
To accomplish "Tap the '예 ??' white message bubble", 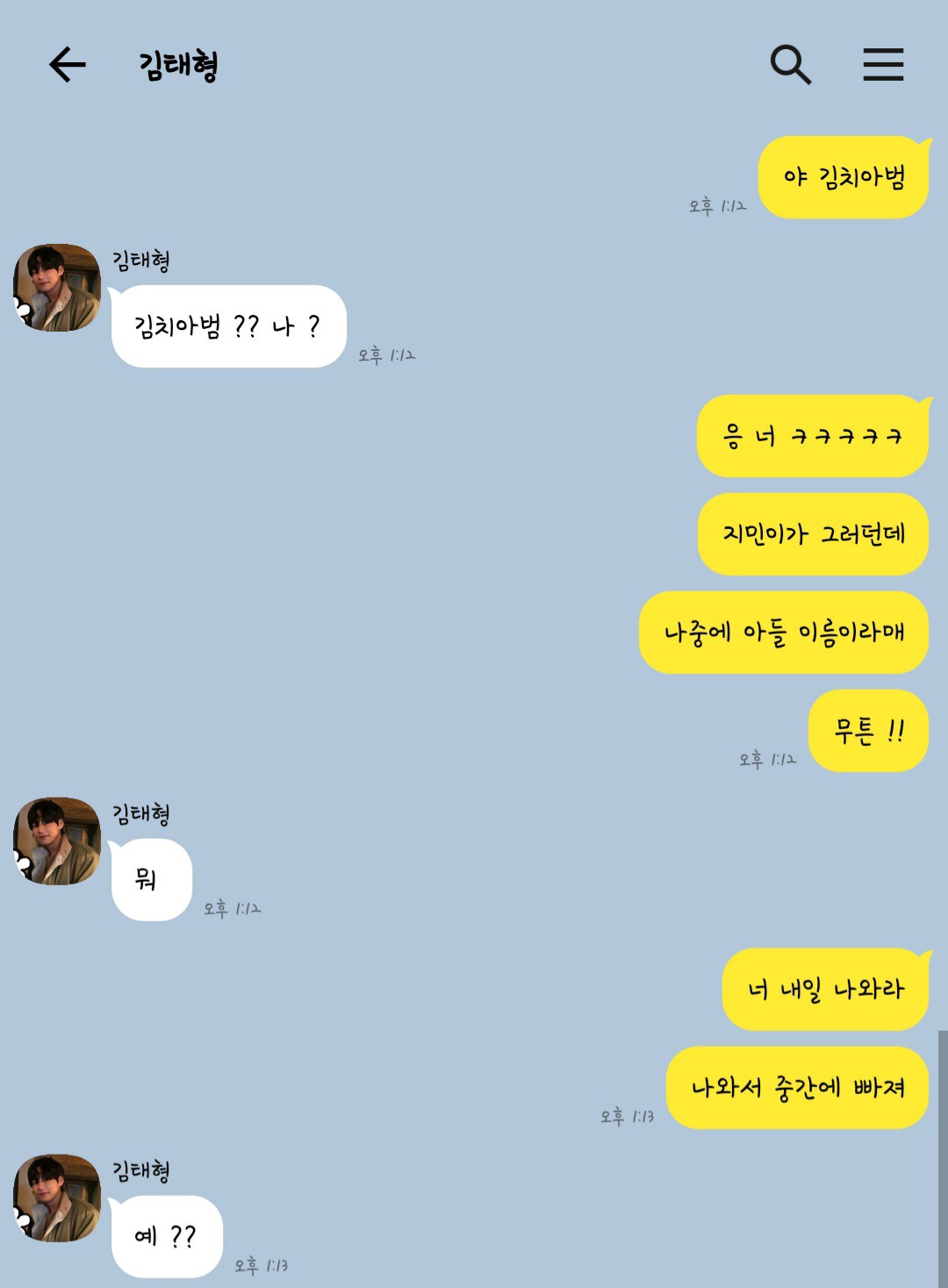I will [x=167, y=1236].
